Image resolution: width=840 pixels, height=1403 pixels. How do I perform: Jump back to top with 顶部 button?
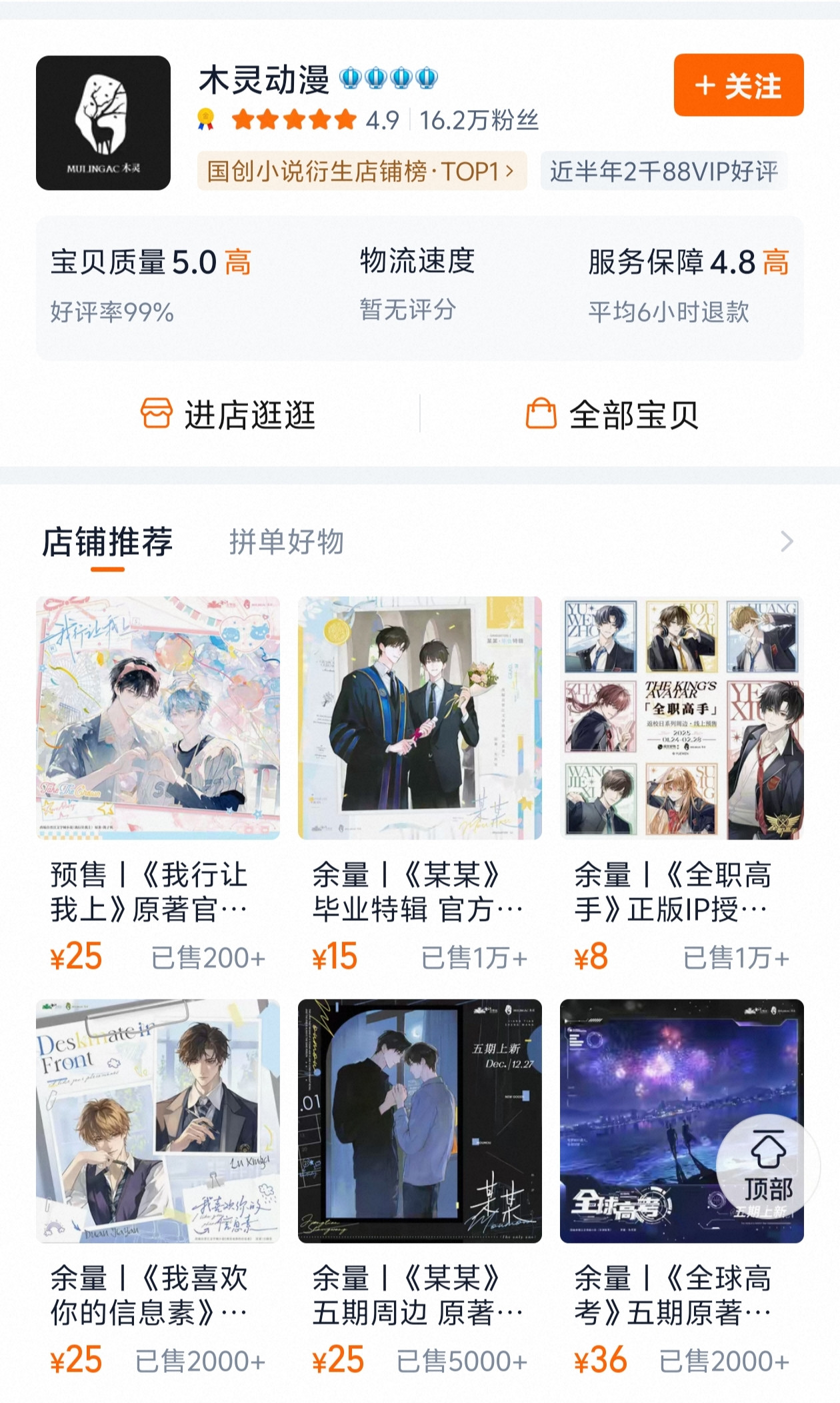[768, 1165]
